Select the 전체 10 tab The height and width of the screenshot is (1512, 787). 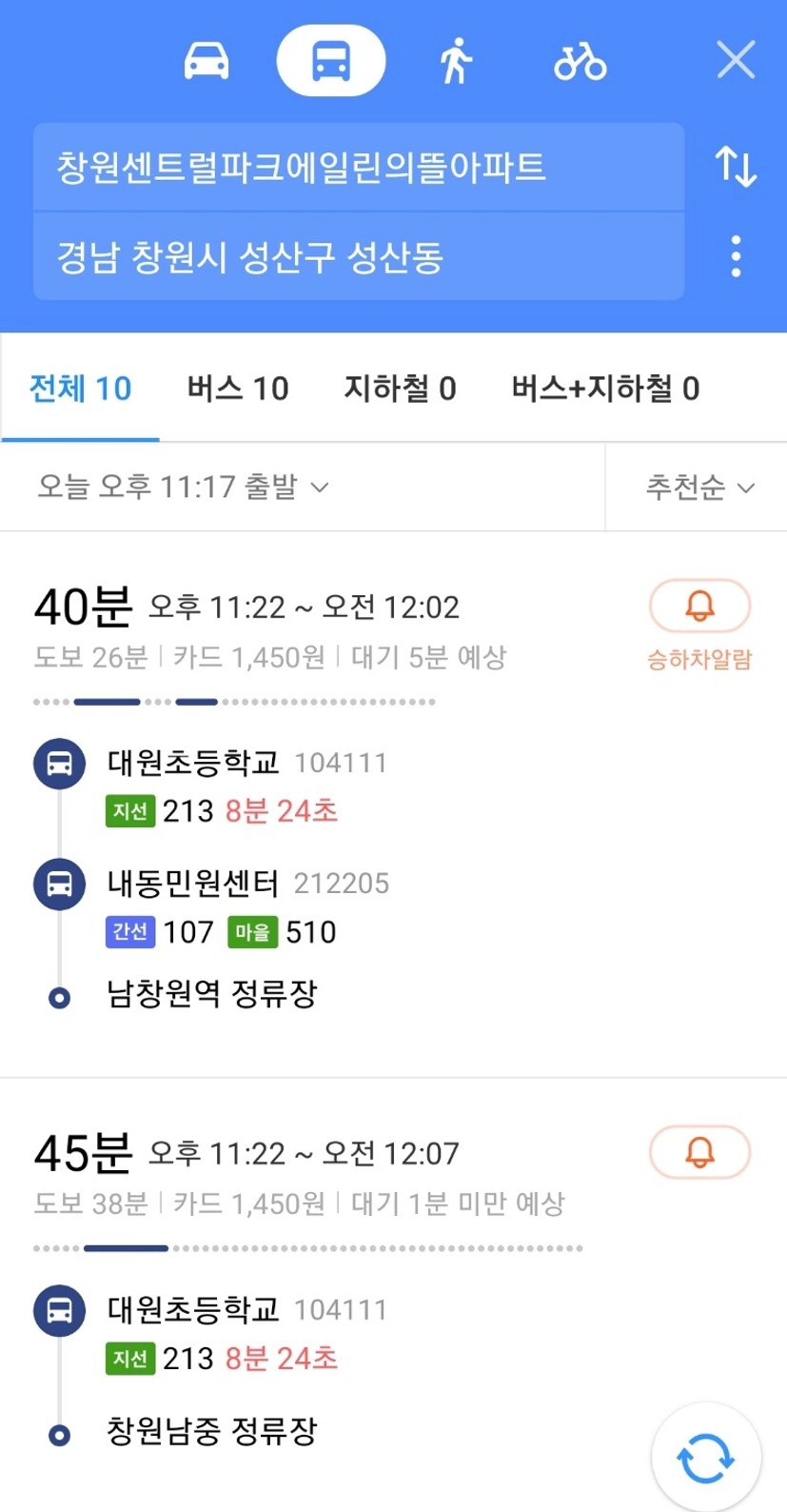[x=80, y=388]
